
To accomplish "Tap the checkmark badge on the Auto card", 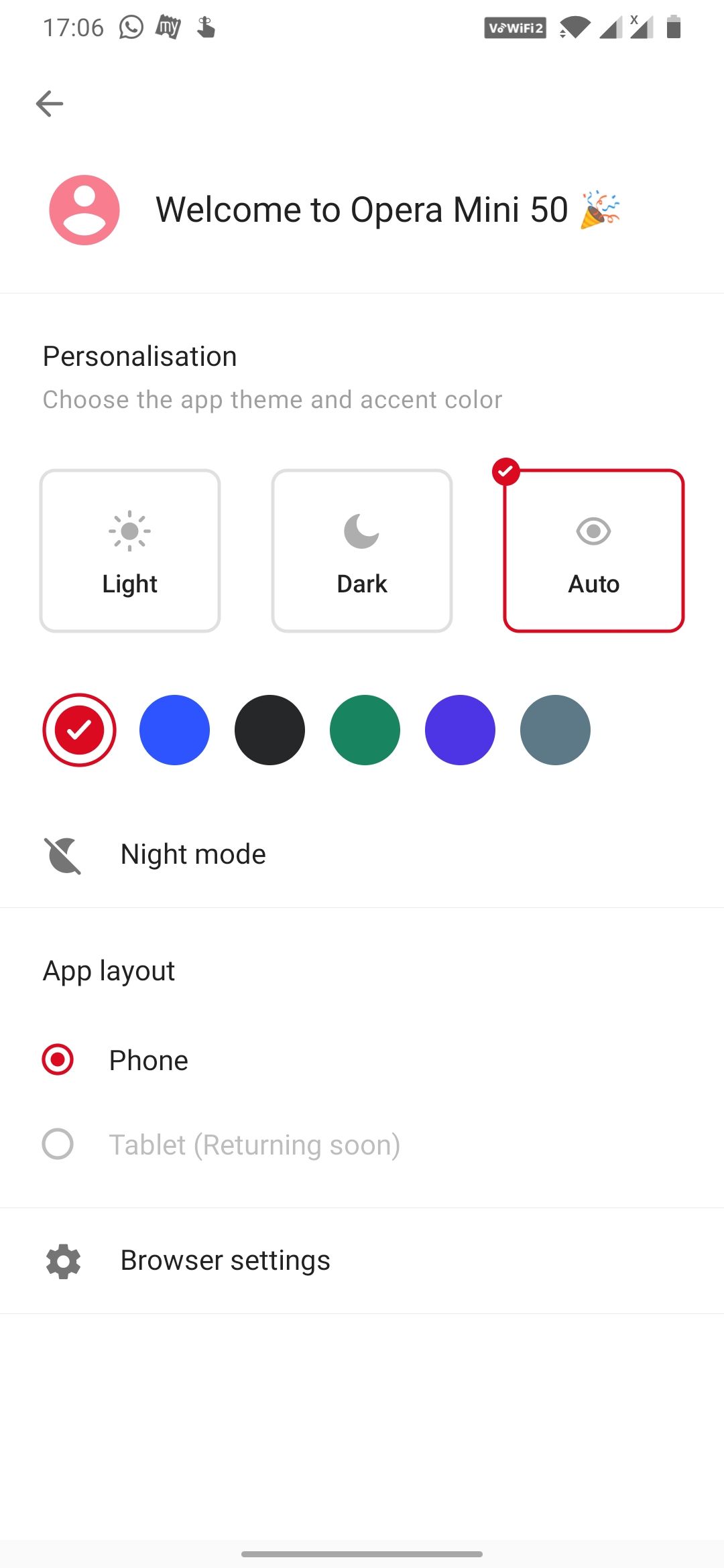I will click(507, 471).
